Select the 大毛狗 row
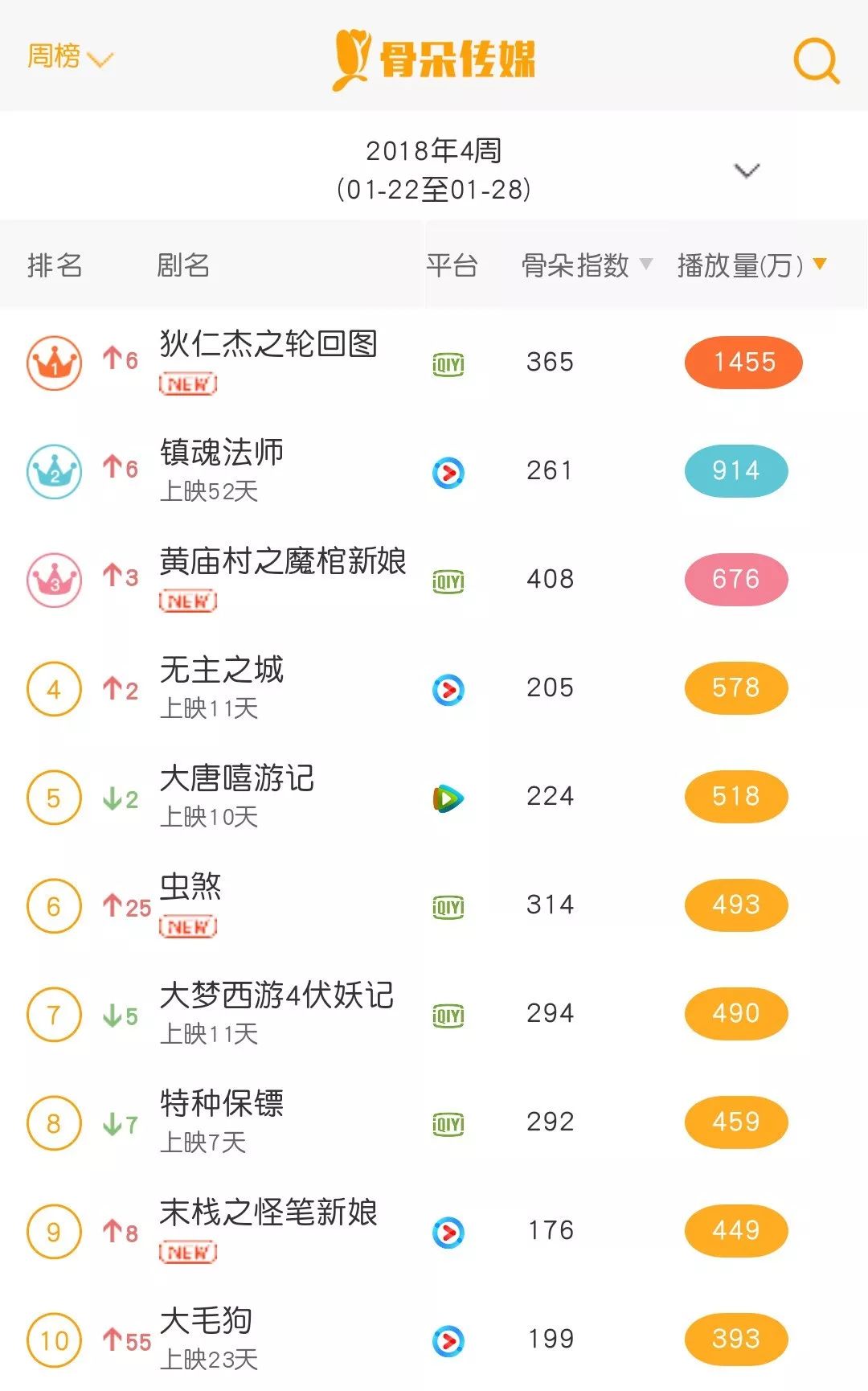Image resolution: width=868 pixels, height=1391 pixels. (x=207, y=1321)
